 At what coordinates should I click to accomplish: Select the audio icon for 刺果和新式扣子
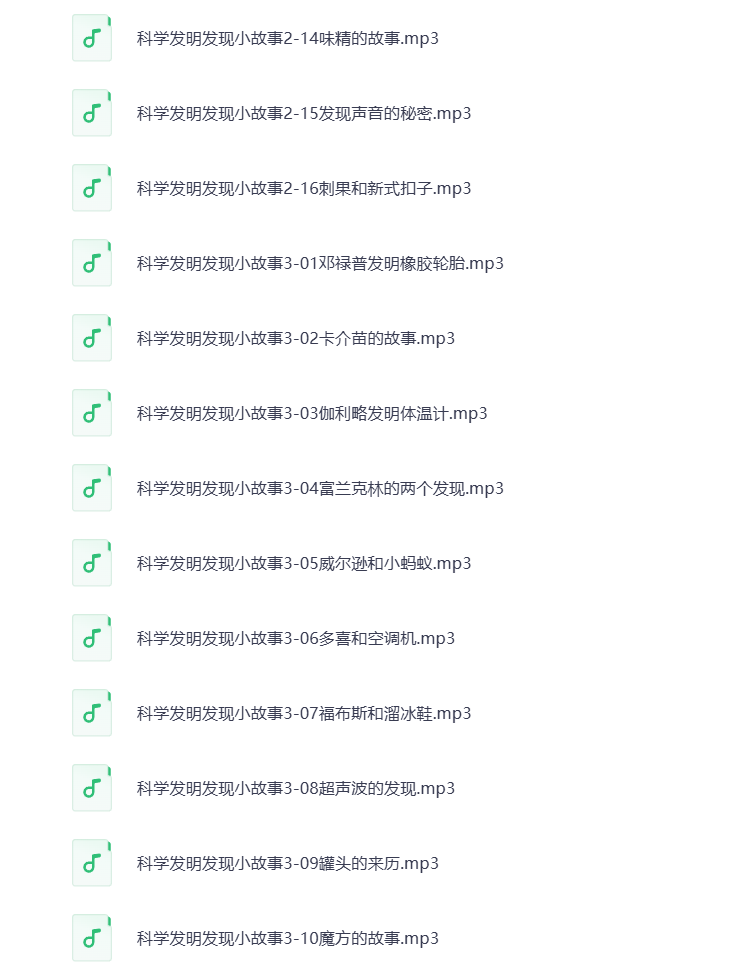(91, 187)
